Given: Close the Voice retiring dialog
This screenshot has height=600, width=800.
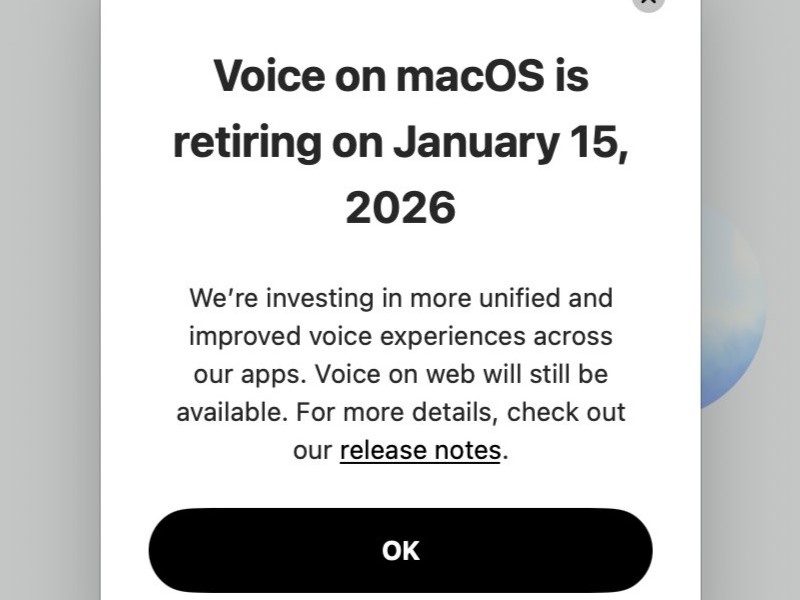Looking at the screenshot, I should pyautogui.click(x=649, y=2).
